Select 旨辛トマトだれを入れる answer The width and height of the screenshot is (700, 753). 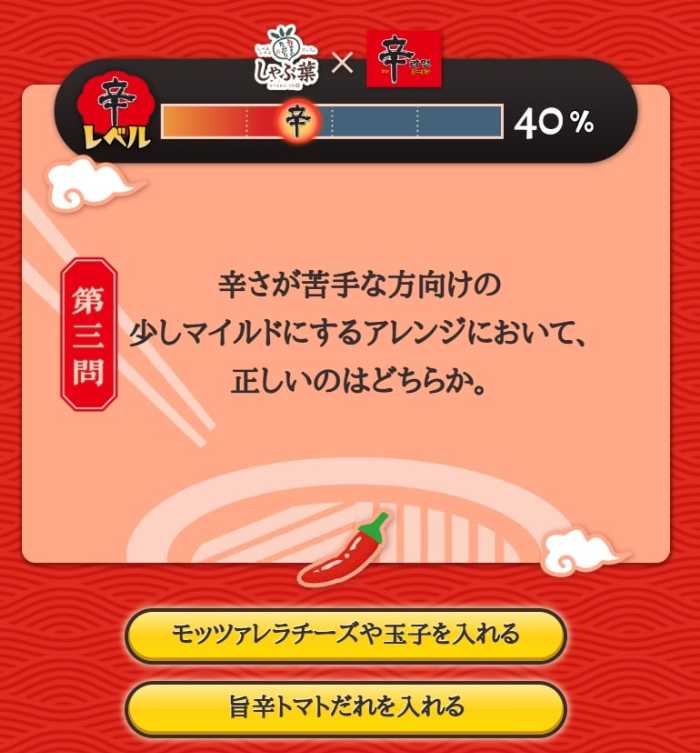tap(345, 708)
